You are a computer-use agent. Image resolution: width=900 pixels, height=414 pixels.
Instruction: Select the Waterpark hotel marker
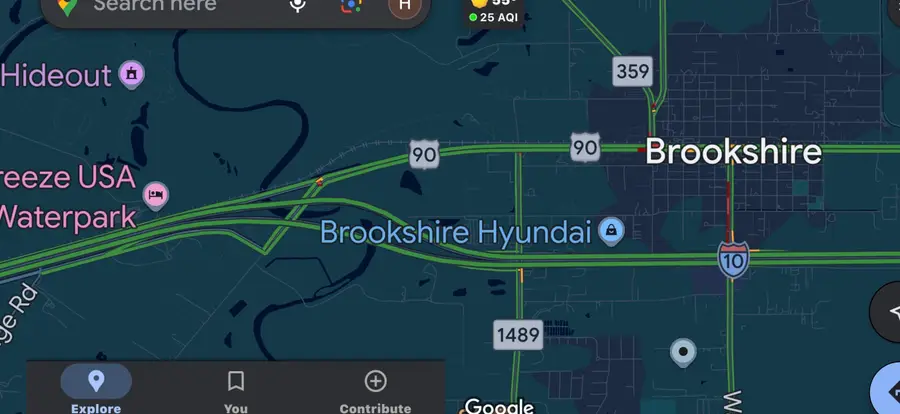[155, 194]
